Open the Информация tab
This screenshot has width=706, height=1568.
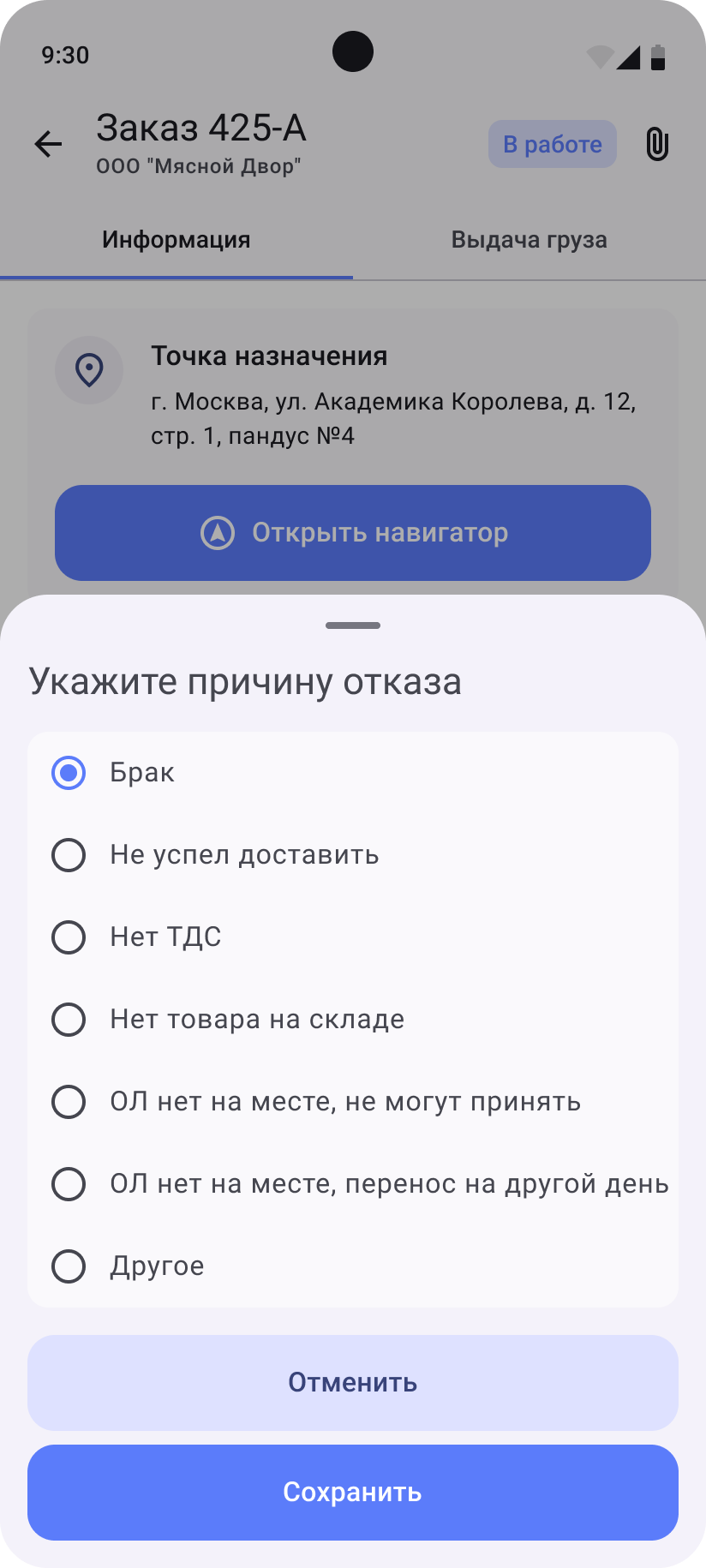click(x=176, y=240)
